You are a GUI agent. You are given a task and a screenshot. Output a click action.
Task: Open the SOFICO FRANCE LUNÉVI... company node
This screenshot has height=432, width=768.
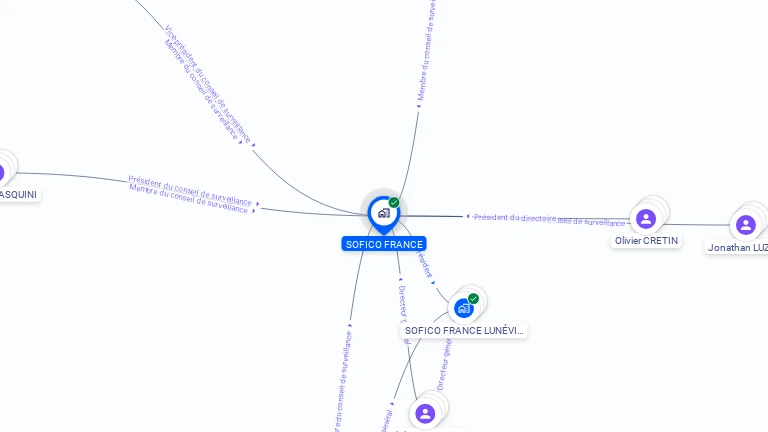(x=463, y=308)
